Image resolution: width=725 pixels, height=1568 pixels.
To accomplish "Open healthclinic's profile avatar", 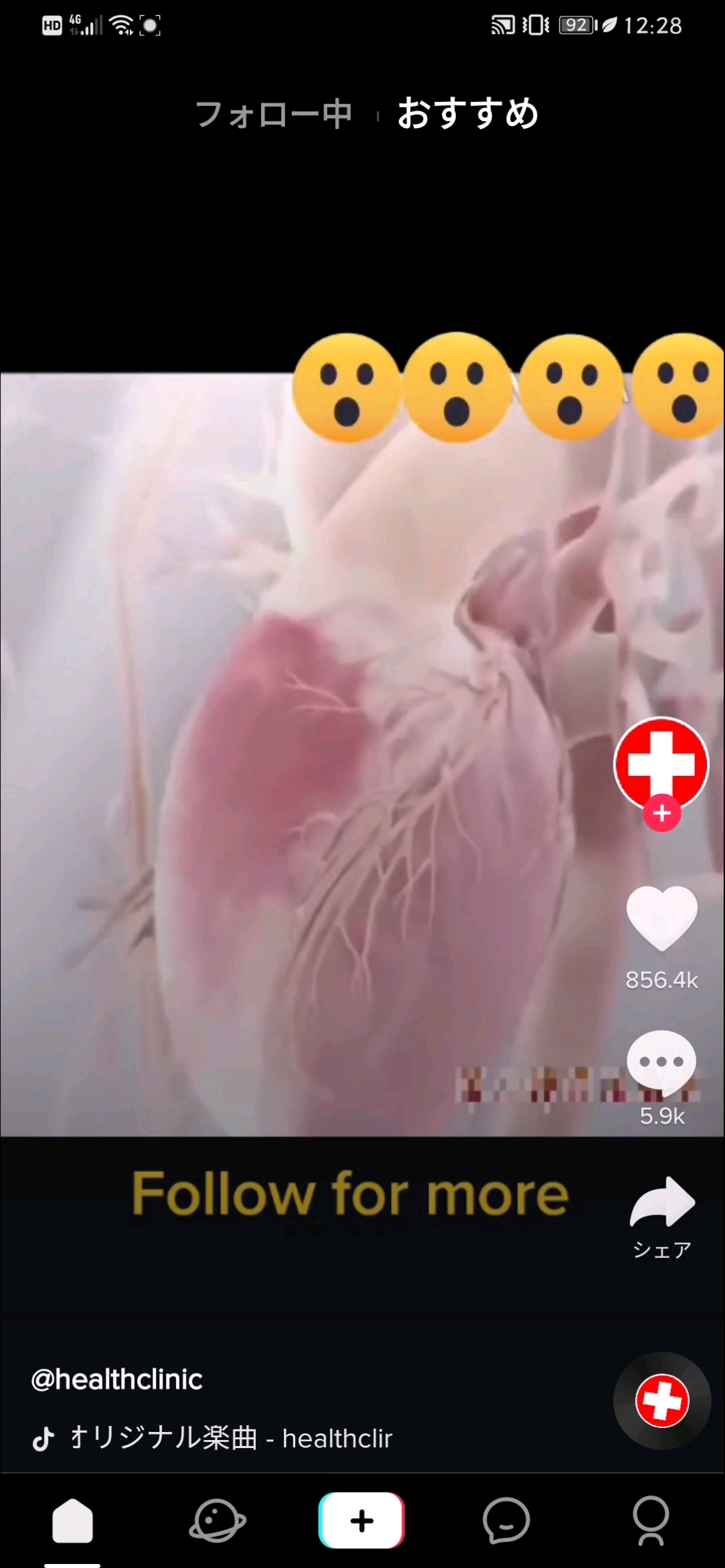I will coord(661,763).
